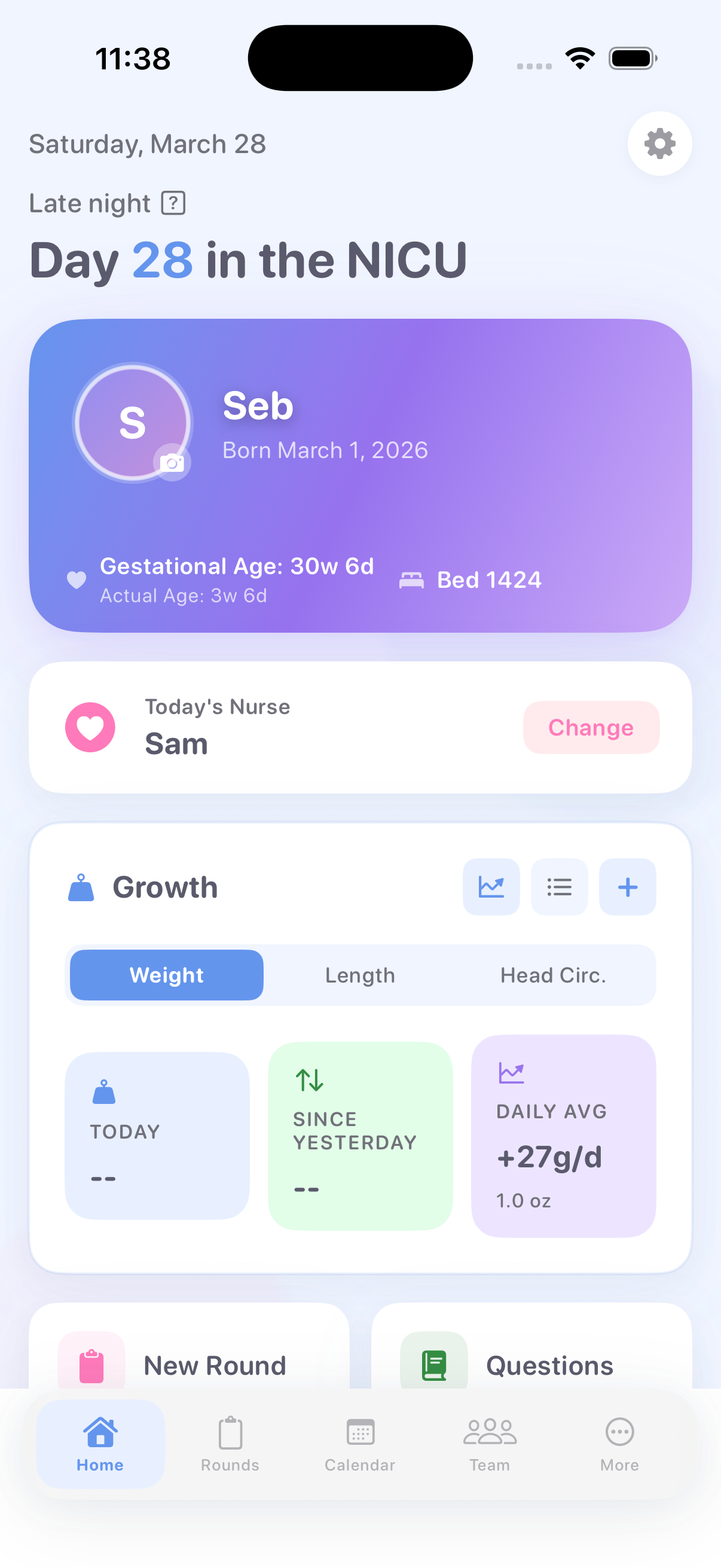Tap the camera icon on Seb's avatar

coord(173,464)
